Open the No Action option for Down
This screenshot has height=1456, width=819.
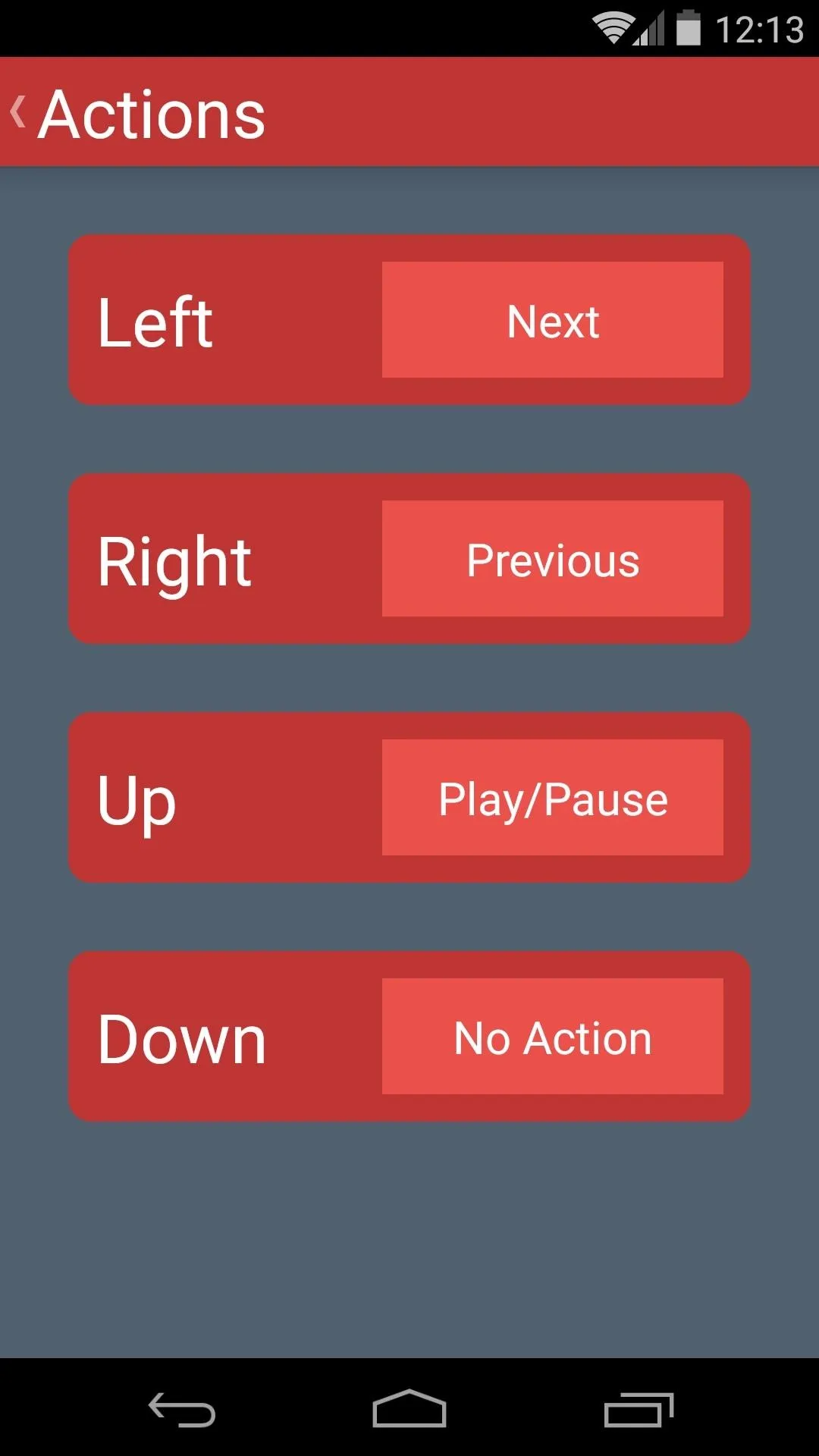552,1036
